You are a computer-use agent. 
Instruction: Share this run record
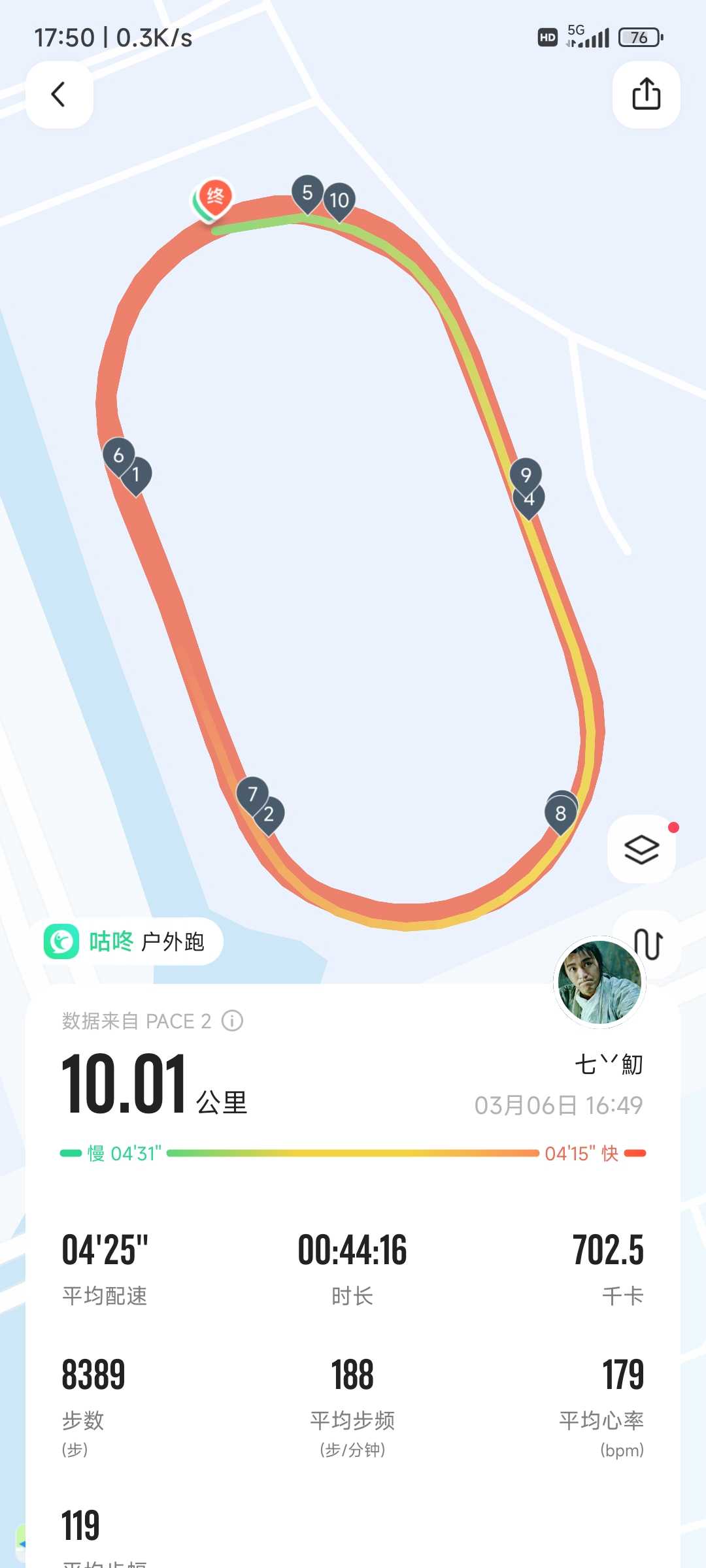(646, 95)
